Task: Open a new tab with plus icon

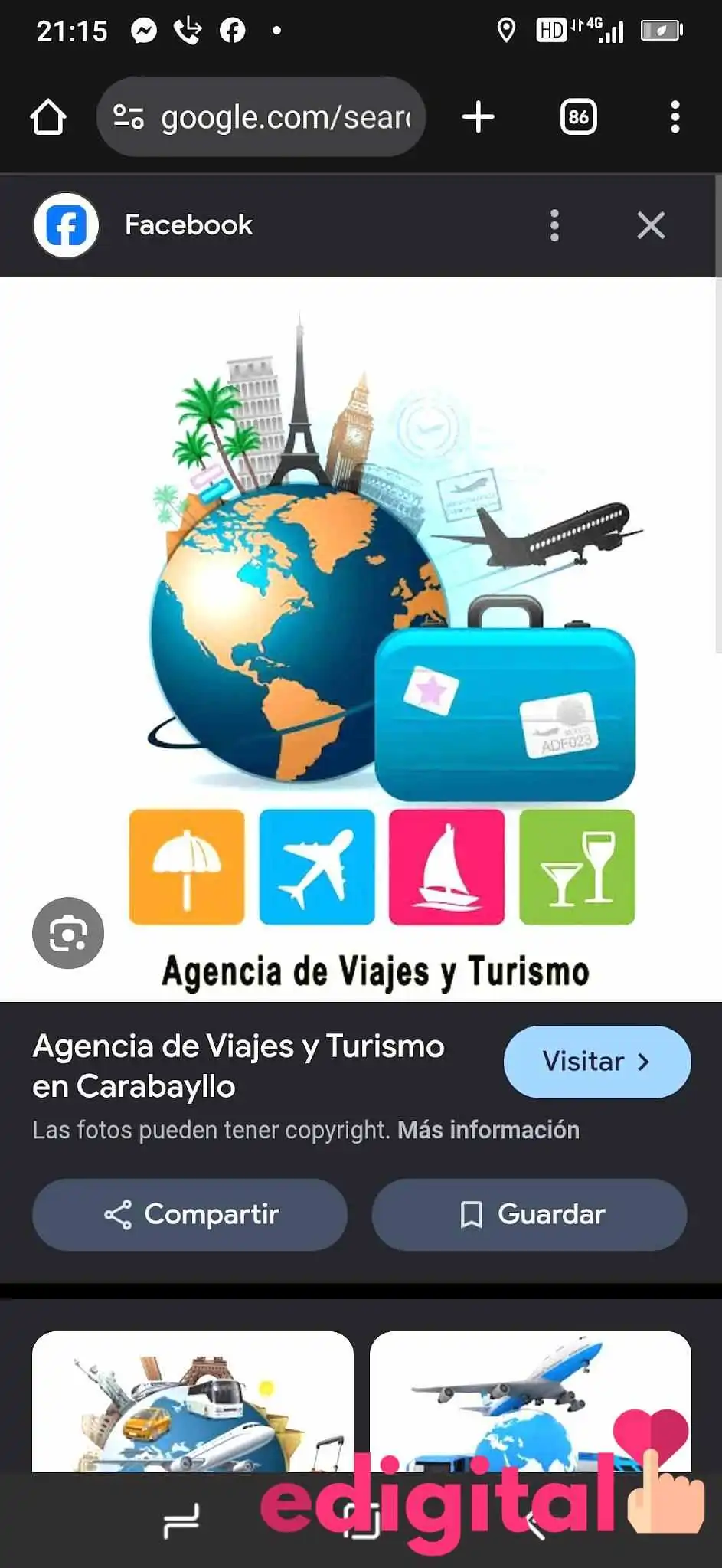Action: tap(479, 117)
